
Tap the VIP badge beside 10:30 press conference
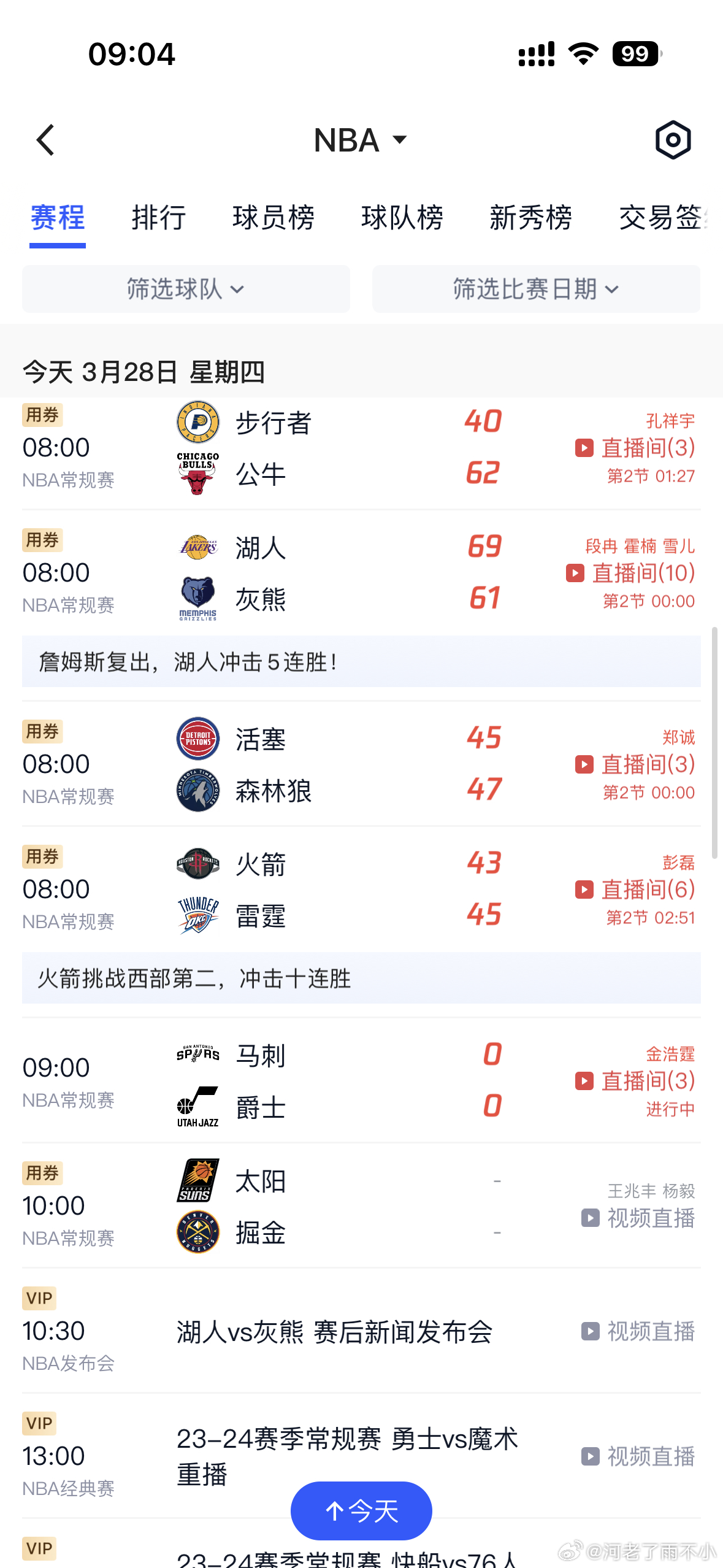pyautogui.click(x=39, y=1299)
